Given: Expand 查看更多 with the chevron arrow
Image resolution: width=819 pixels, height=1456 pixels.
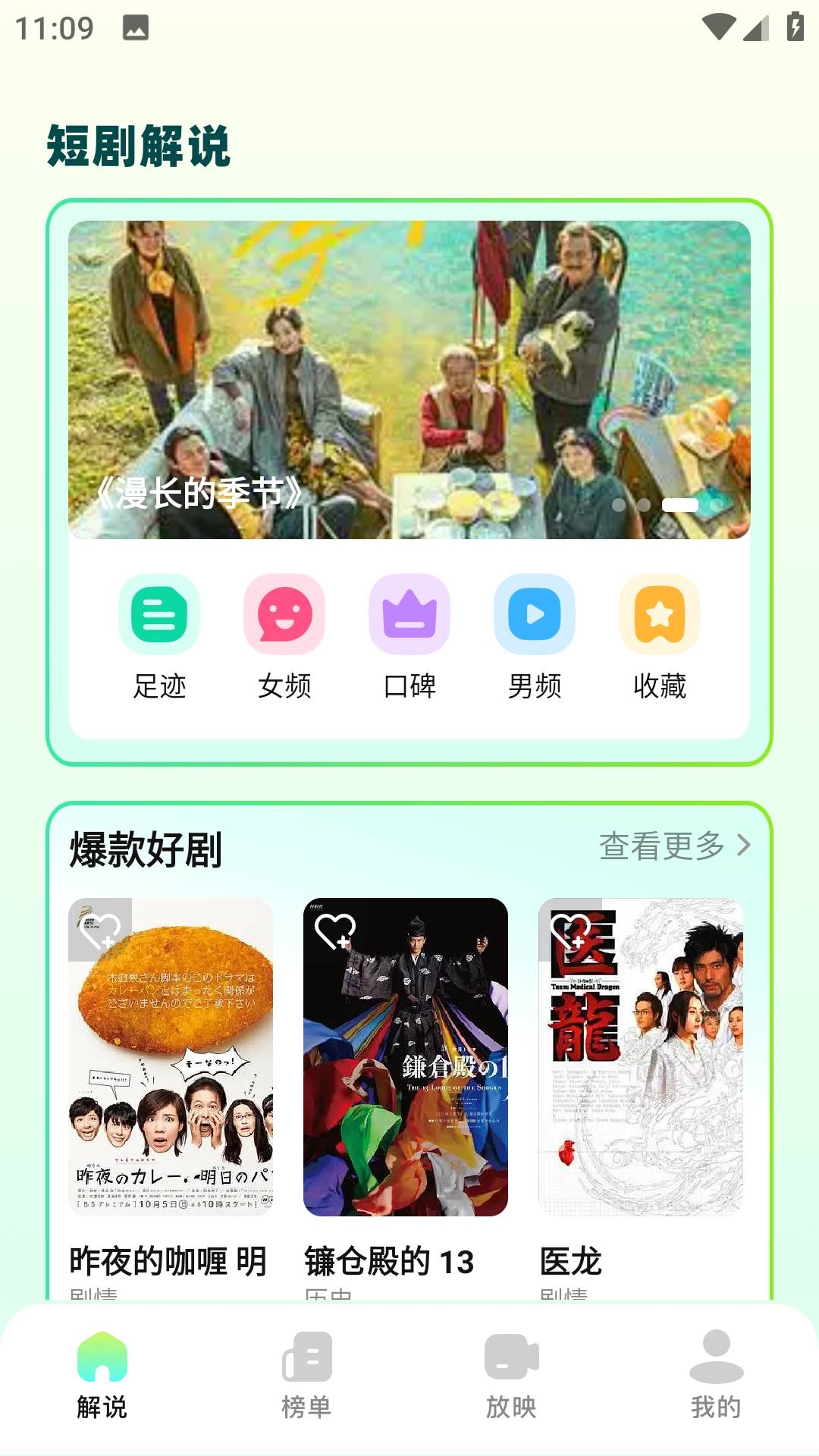Looking at the screenshot, I should (x=745, y=843).
